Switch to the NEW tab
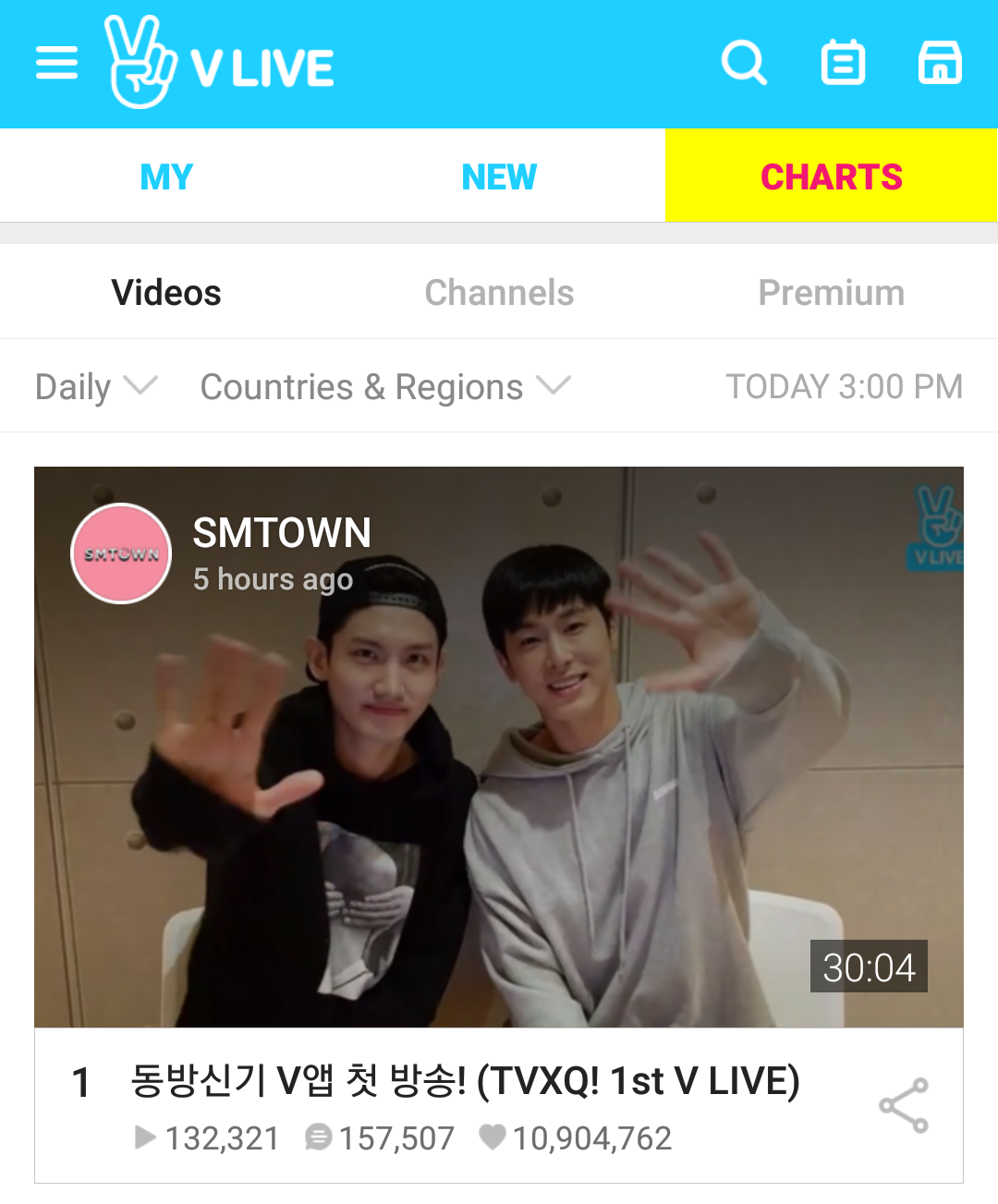This screenshot has height=1204, width=998. [499, 176]
